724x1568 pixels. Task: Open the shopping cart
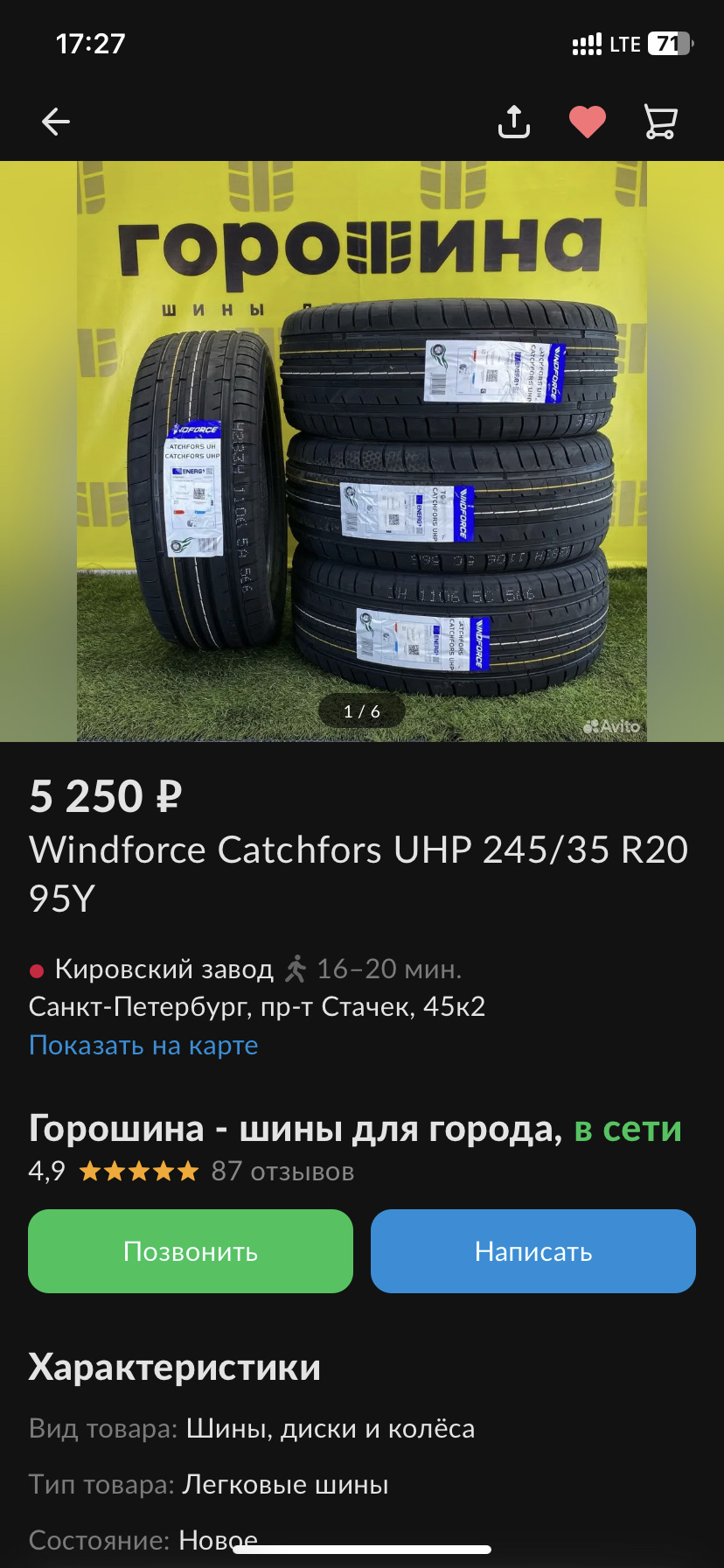coord(660,122)
